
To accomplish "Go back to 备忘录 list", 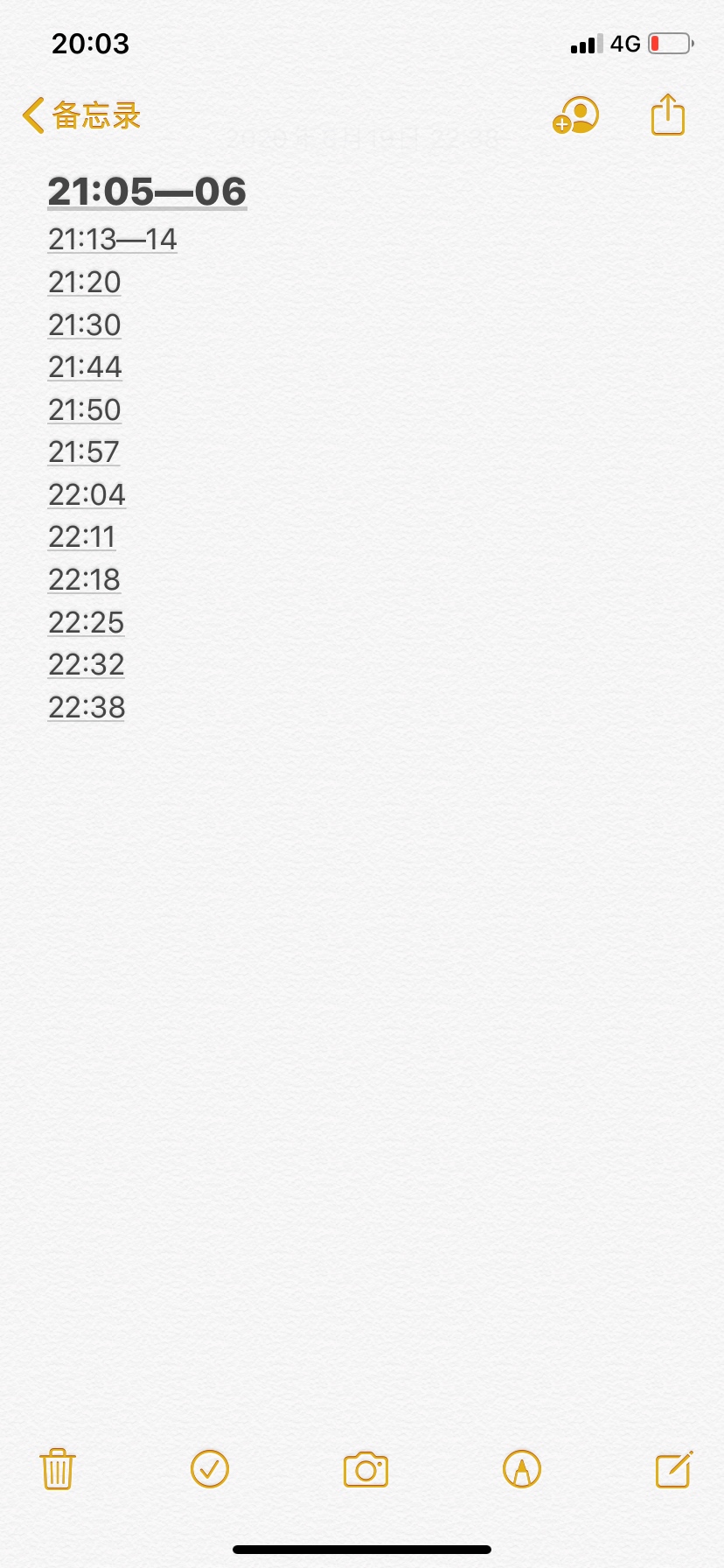I will (x=81, y=115).
